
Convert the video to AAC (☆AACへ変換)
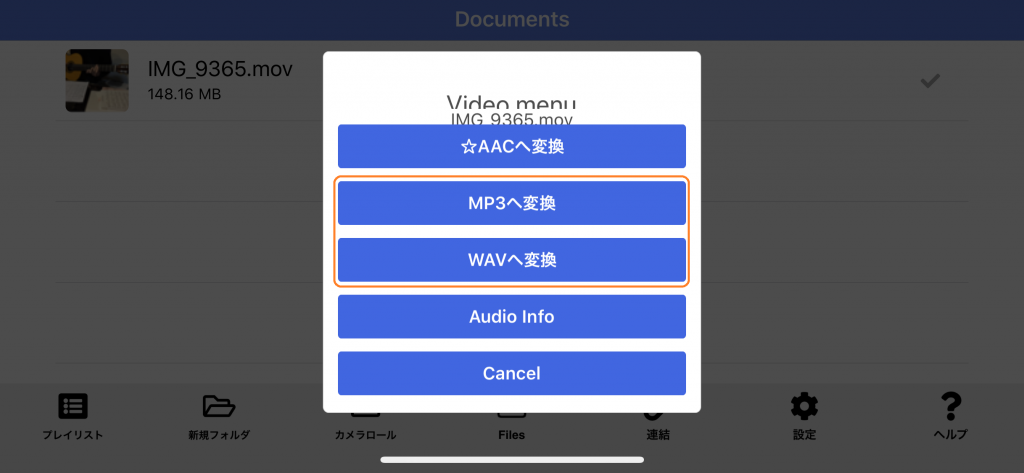511,146
